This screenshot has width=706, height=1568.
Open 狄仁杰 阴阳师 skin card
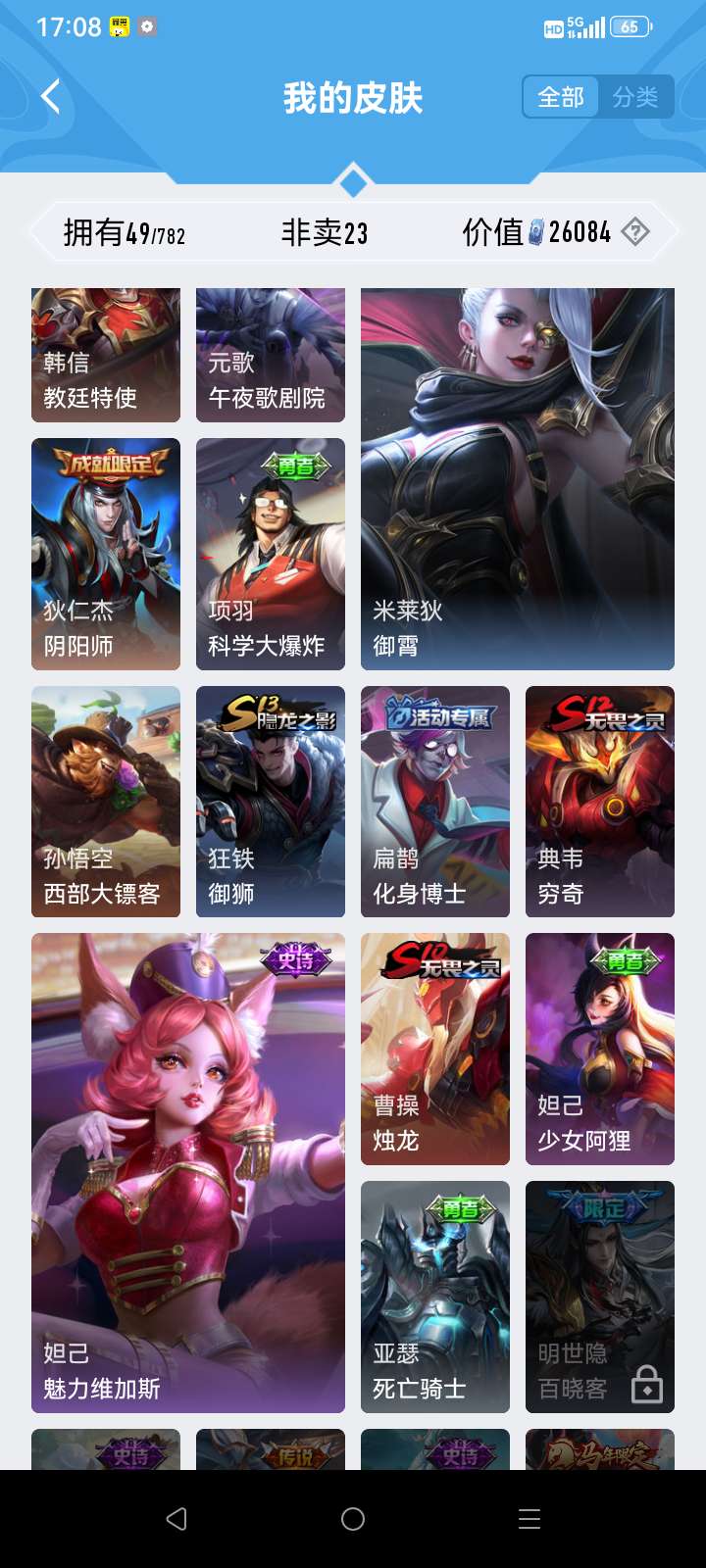(106, 554)
